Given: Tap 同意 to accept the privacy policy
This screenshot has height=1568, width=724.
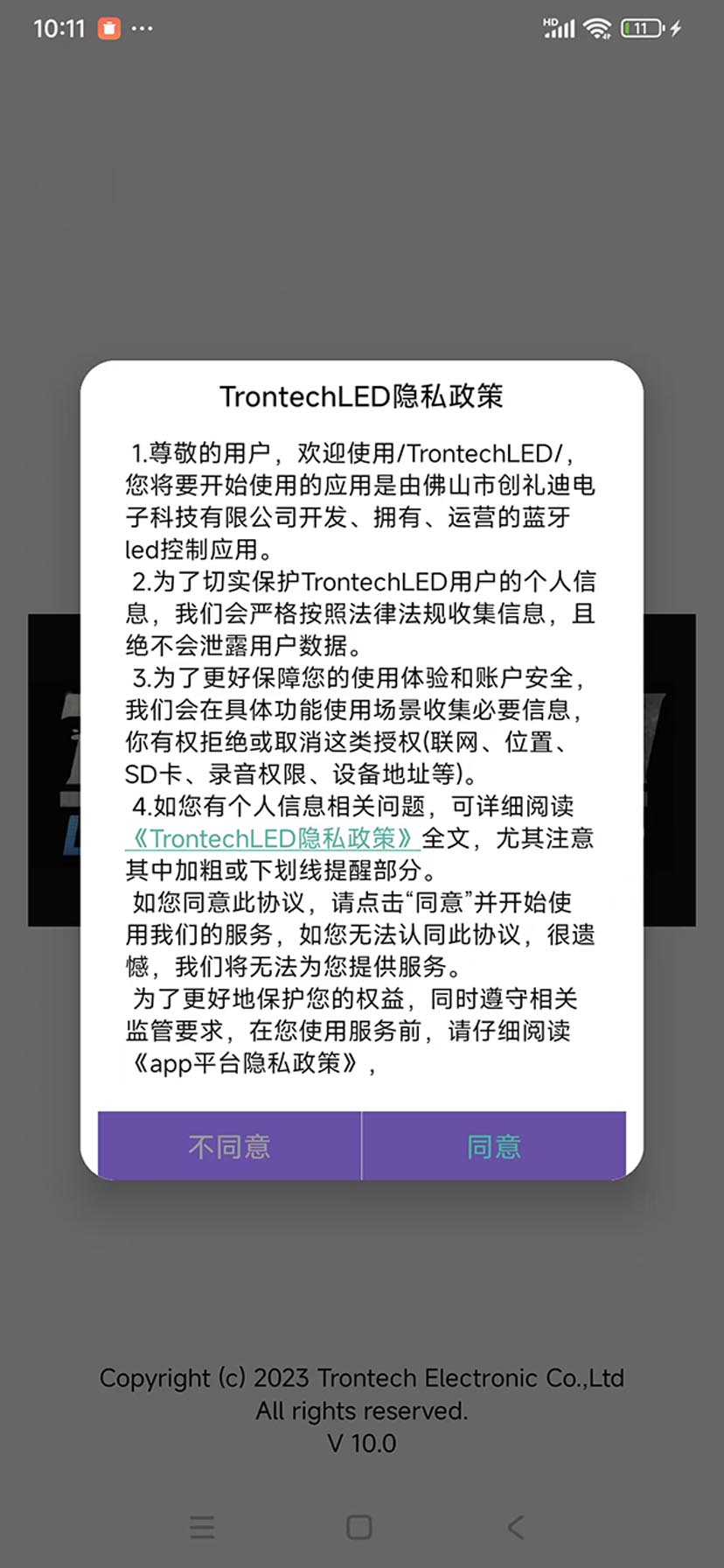Looking at the screenshot, I should pyautogui.click(x=494, y=1145).
